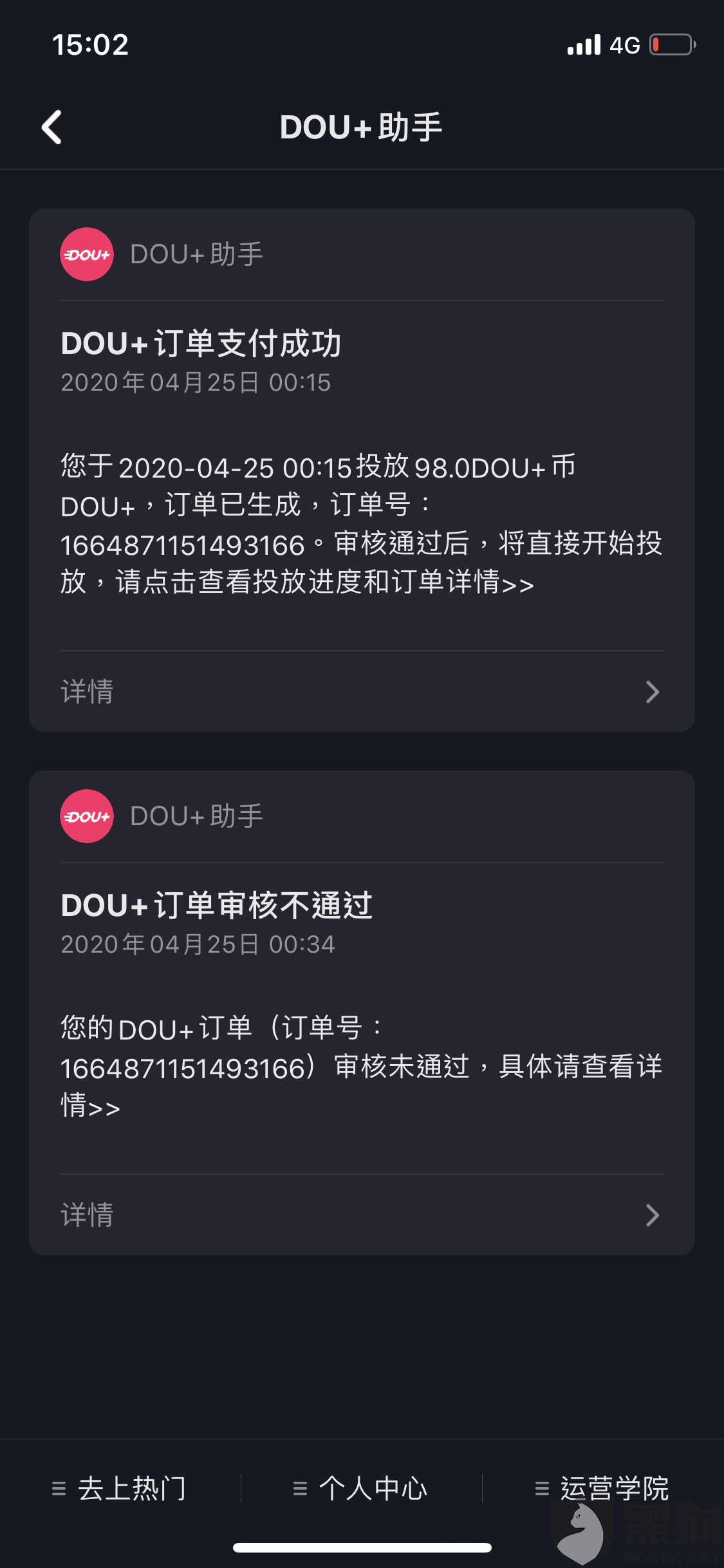The image size is (724, 1568).
Task: Open the 个人中心 menu
Action: (x=360, y=1488)
